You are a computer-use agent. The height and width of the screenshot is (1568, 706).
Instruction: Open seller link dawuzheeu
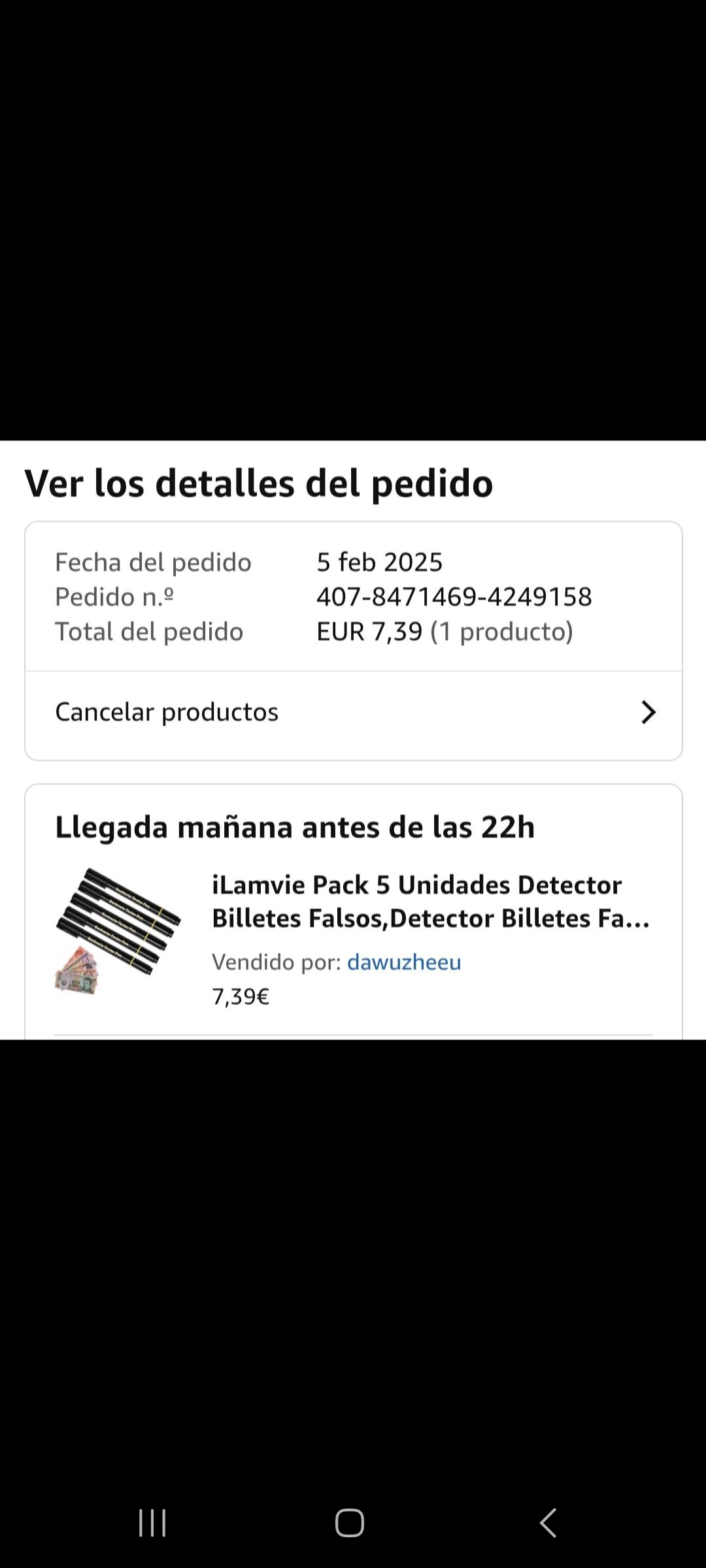[x=404, y=962]
